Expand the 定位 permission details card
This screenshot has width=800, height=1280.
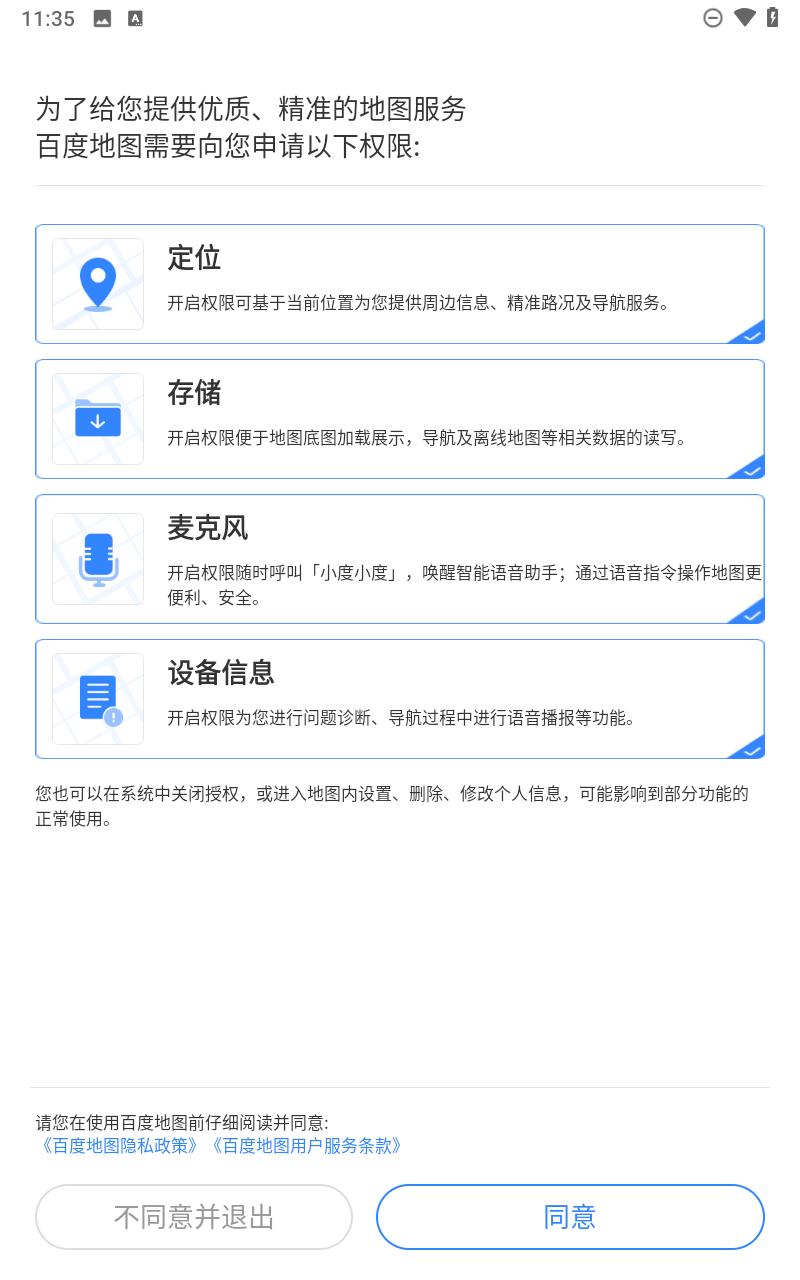pos(400,283)
